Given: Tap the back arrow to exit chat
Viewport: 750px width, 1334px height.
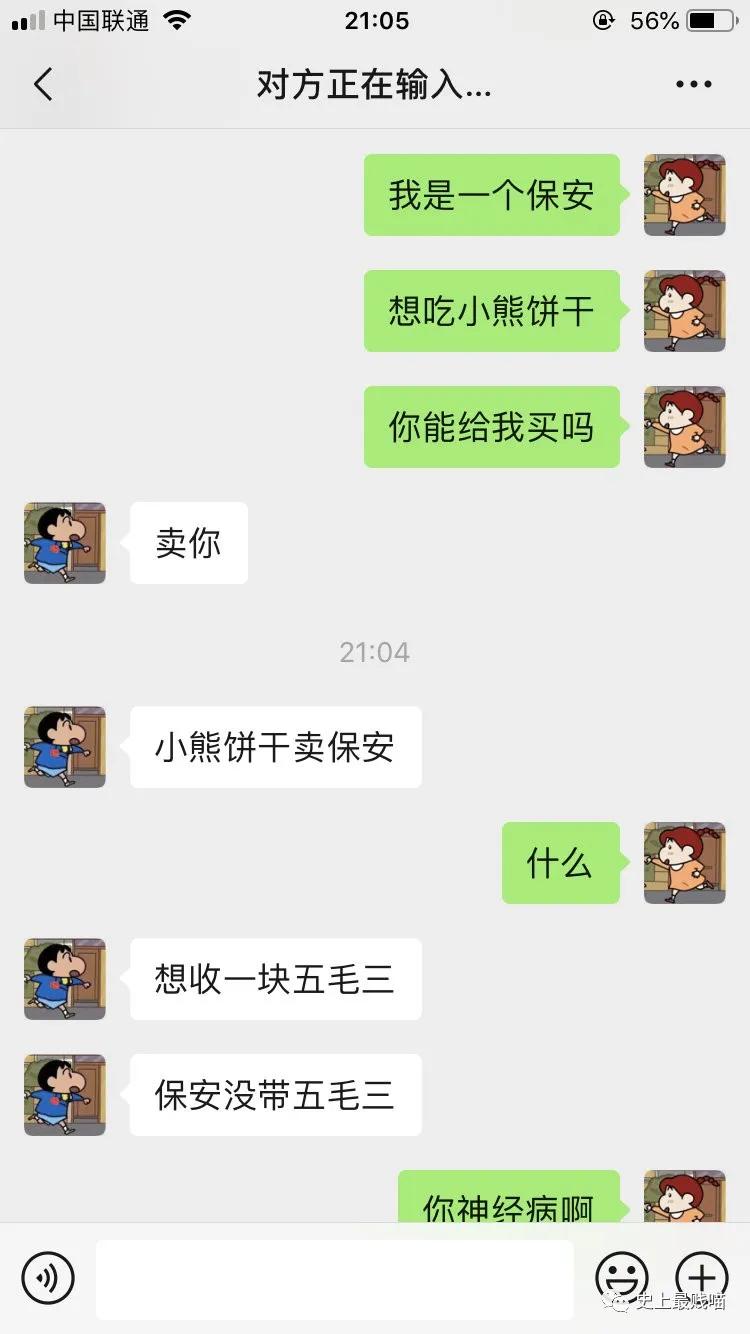Looking at the screenshot, I should pos(42,84).
